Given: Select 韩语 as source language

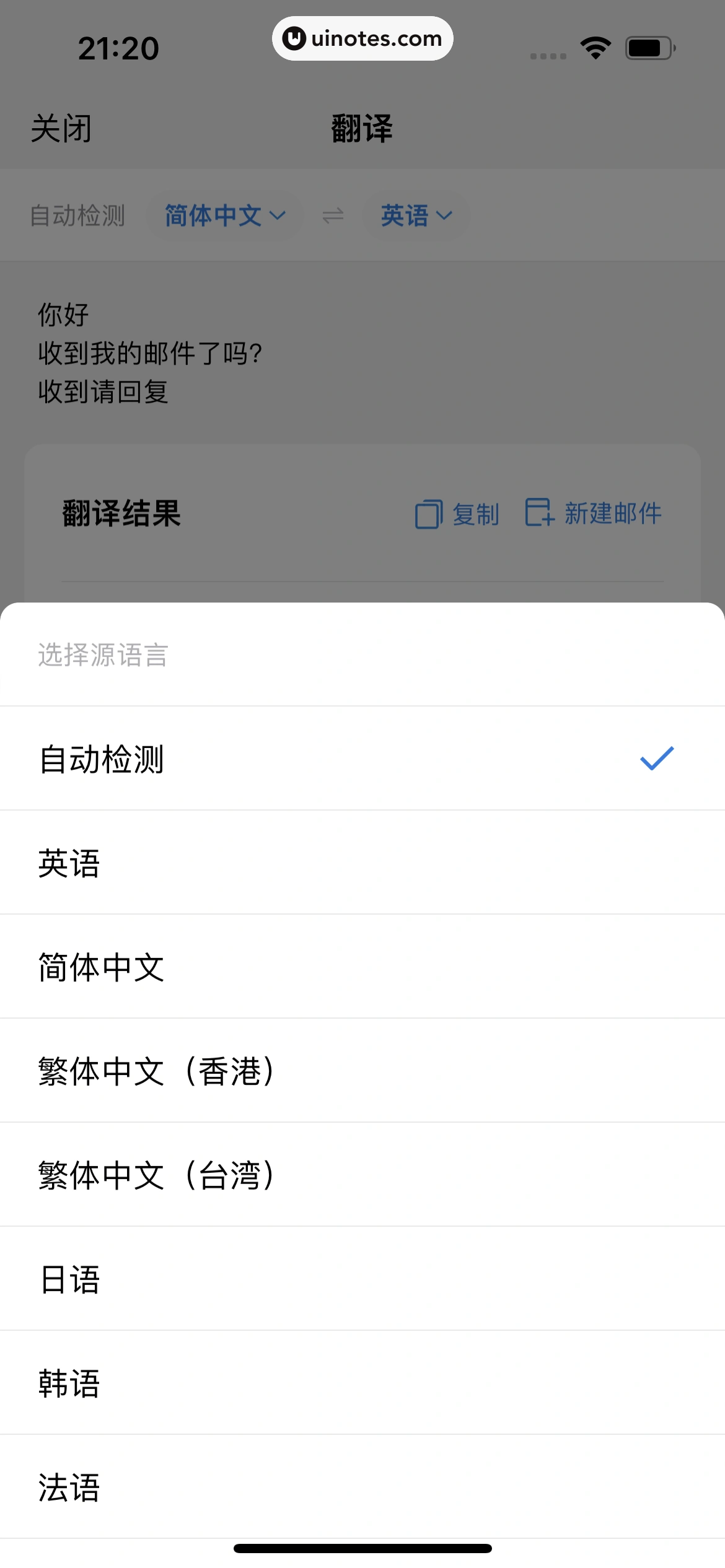Looking at the screenshot, I should tap(69, 1383).
